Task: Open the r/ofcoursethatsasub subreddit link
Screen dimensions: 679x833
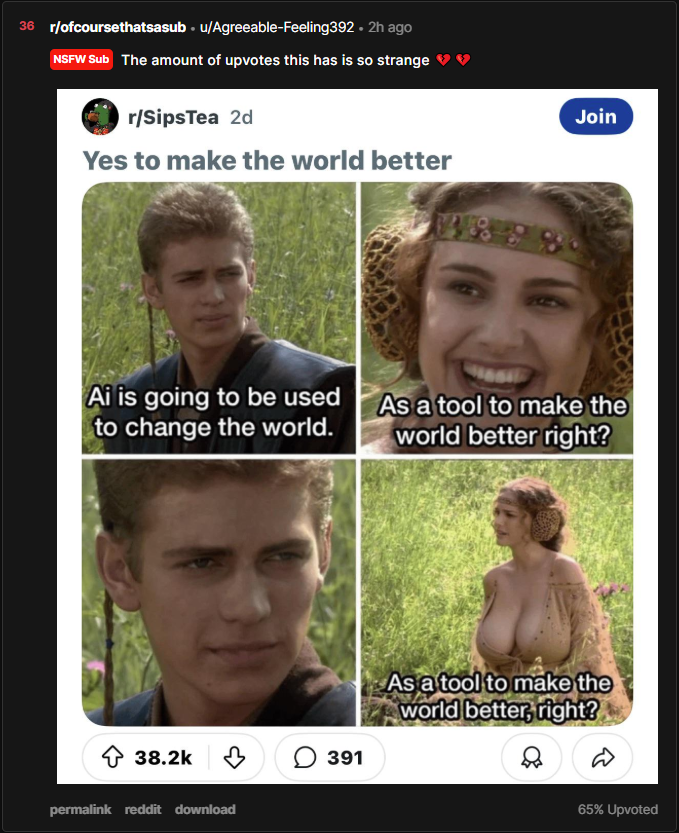Action: click(118, 27)
